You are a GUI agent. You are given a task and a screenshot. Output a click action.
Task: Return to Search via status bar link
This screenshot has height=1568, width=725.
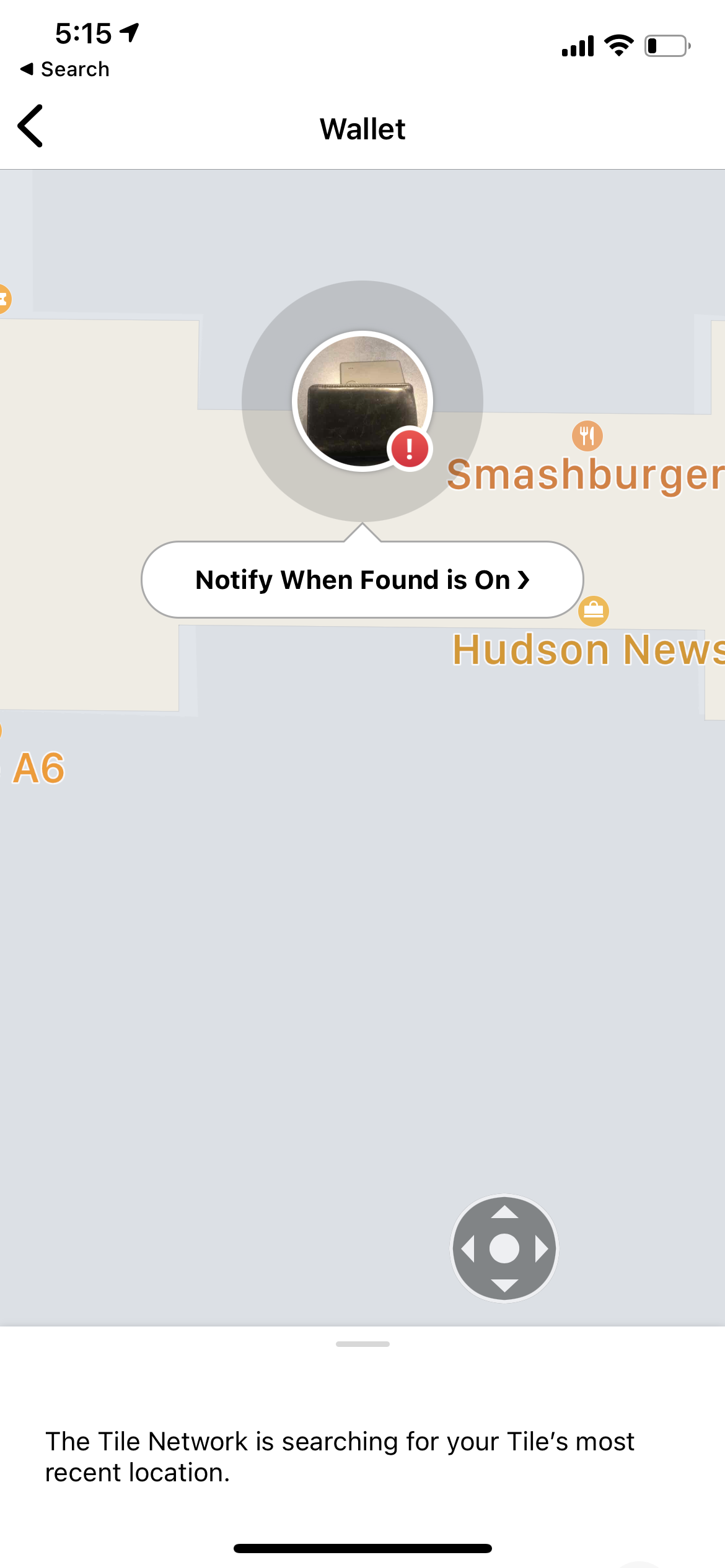(x=65, y=69)
